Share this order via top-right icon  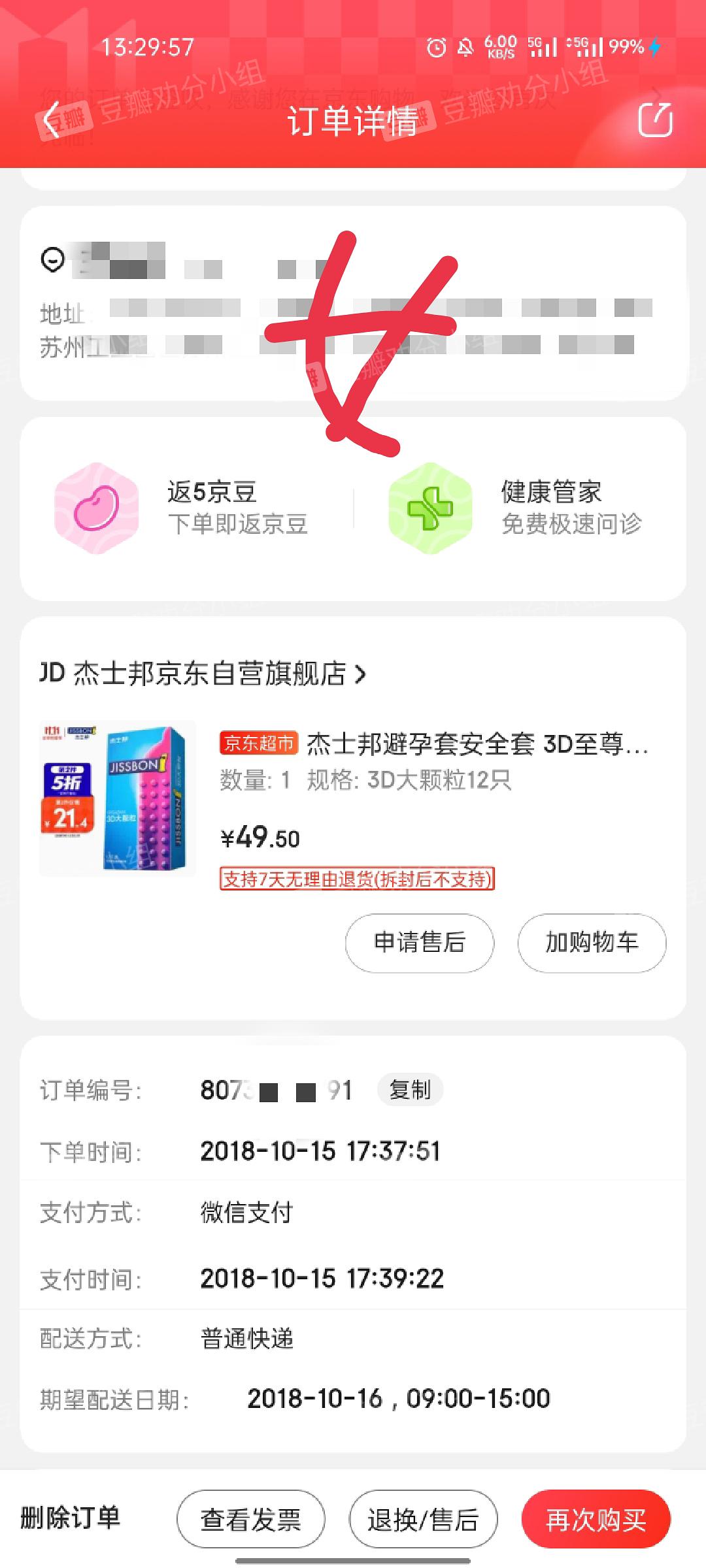(x=655, y=120)
